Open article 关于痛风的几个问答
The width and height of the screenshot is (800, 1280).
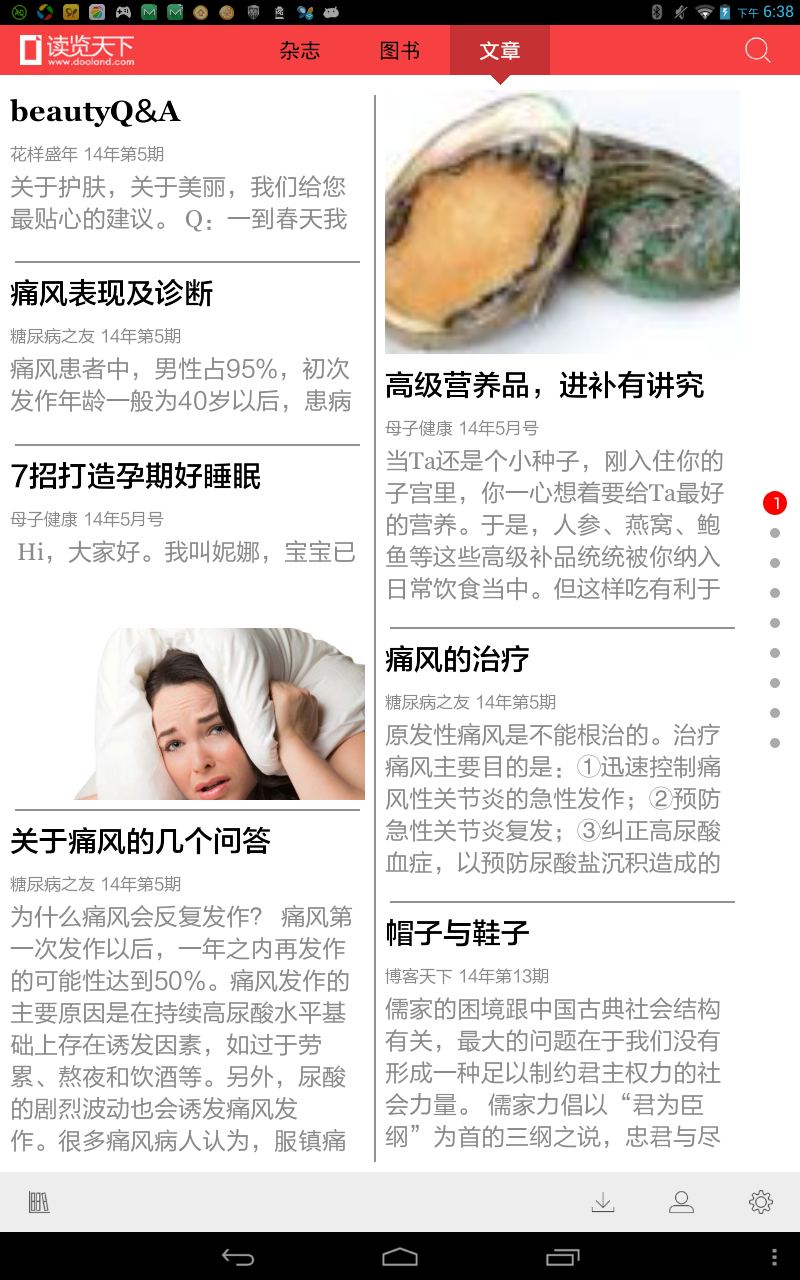tap(141, 841)
